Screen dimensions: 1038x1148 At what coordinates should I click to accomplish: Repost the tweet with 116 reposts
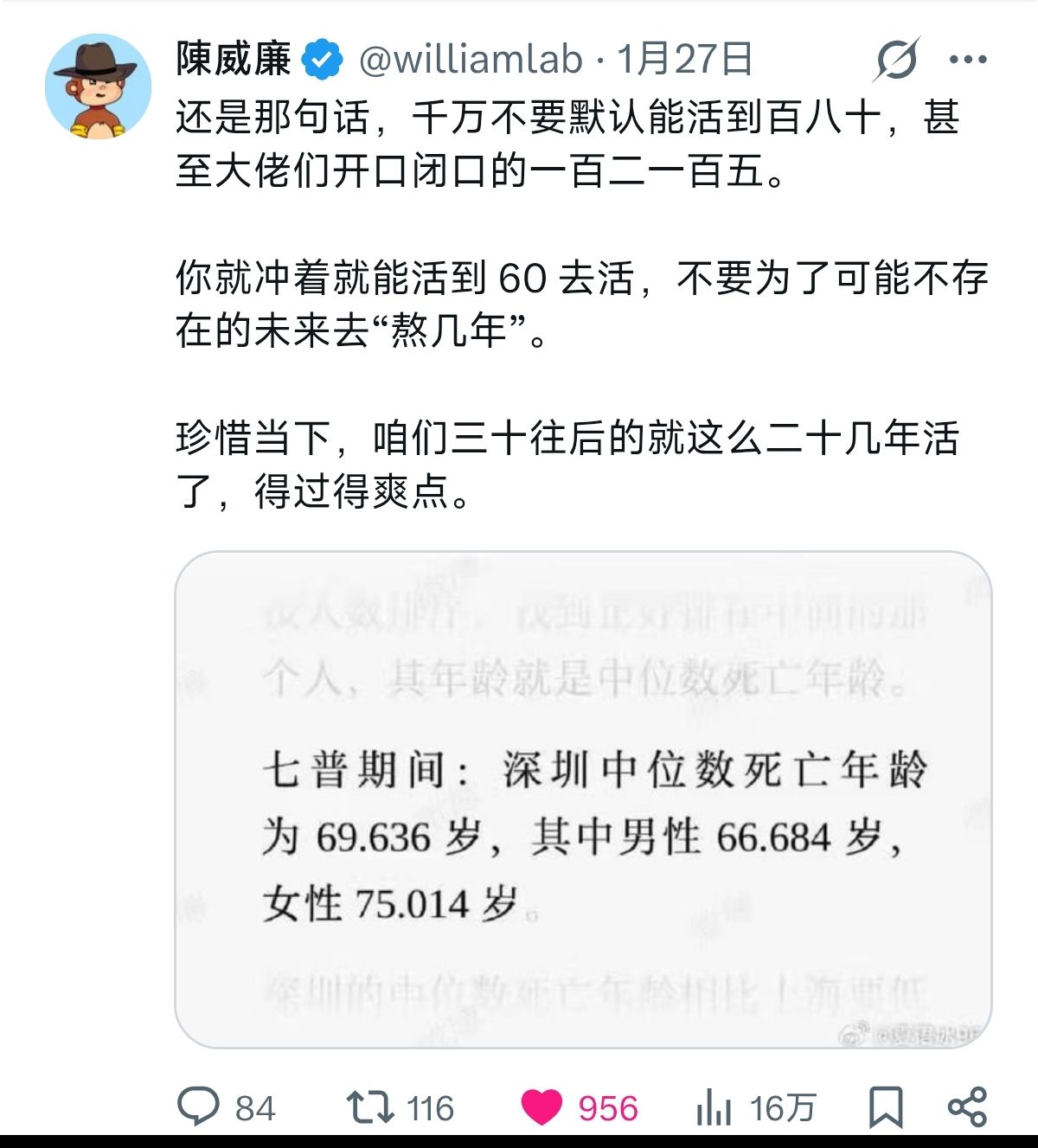(x=370, y=1106)
